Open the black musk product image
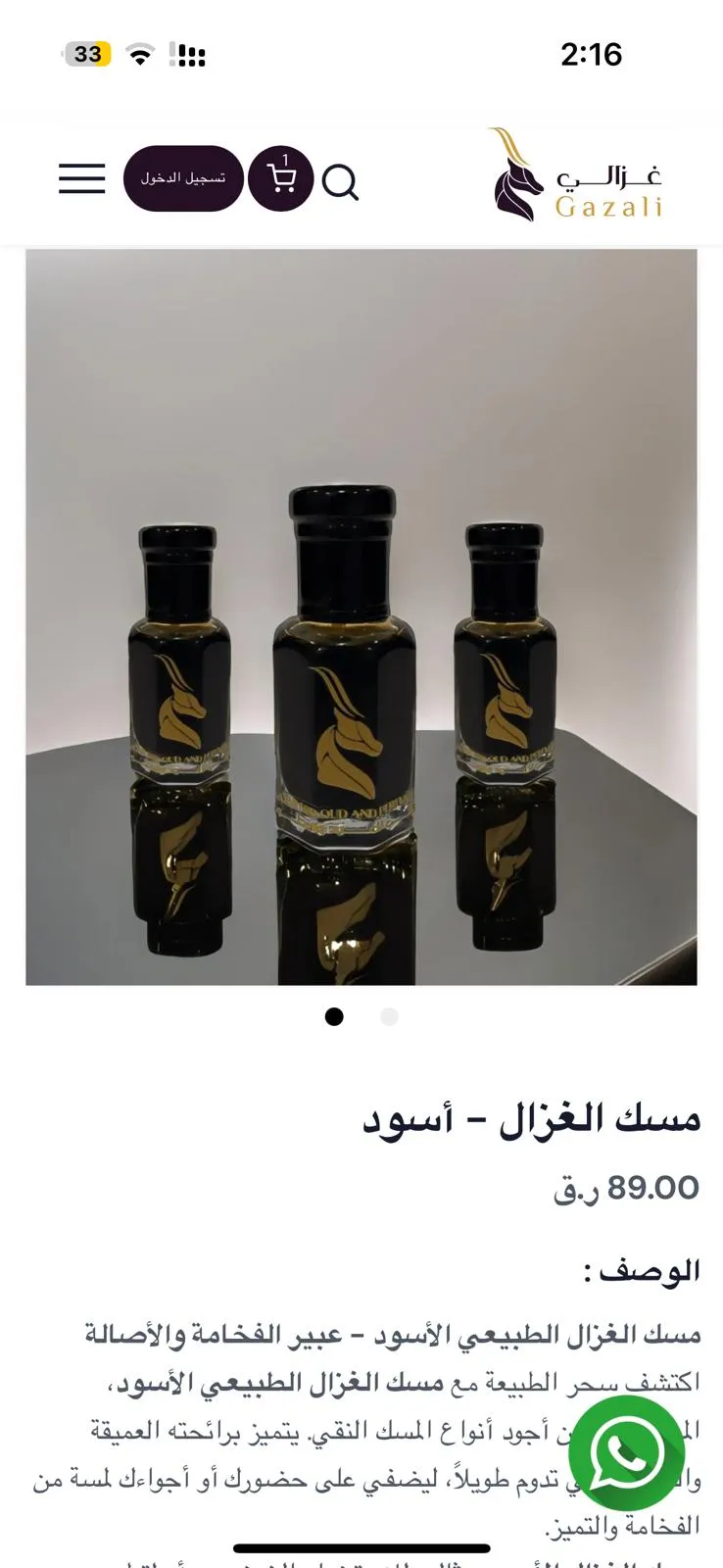 (361, 616)
